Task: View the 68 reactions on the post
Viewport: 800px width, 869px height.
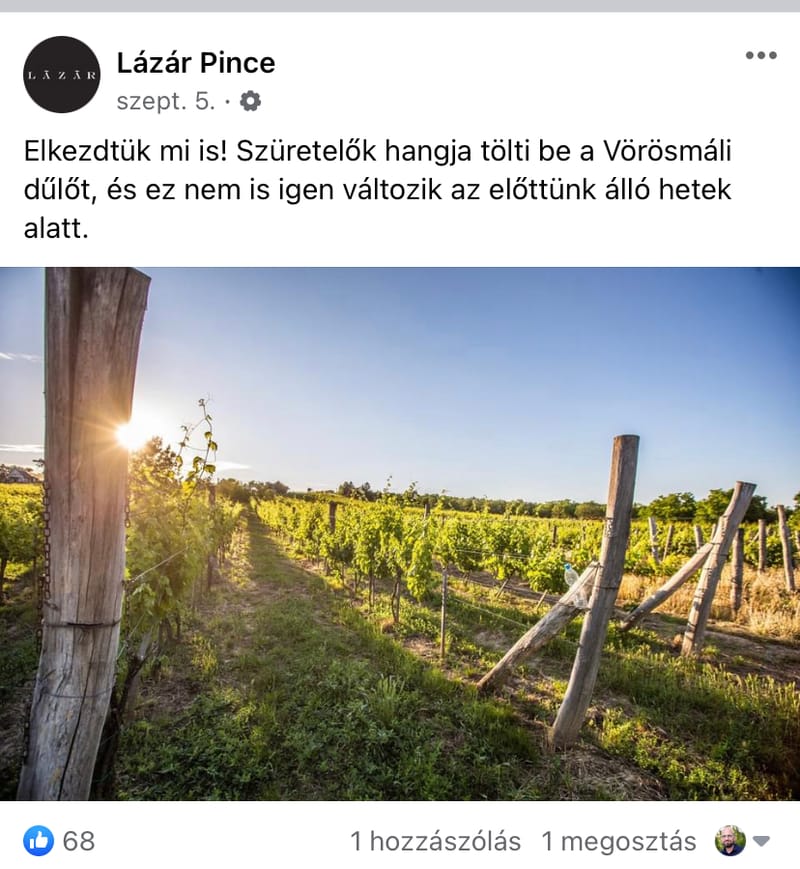Action: pos(60,841)
